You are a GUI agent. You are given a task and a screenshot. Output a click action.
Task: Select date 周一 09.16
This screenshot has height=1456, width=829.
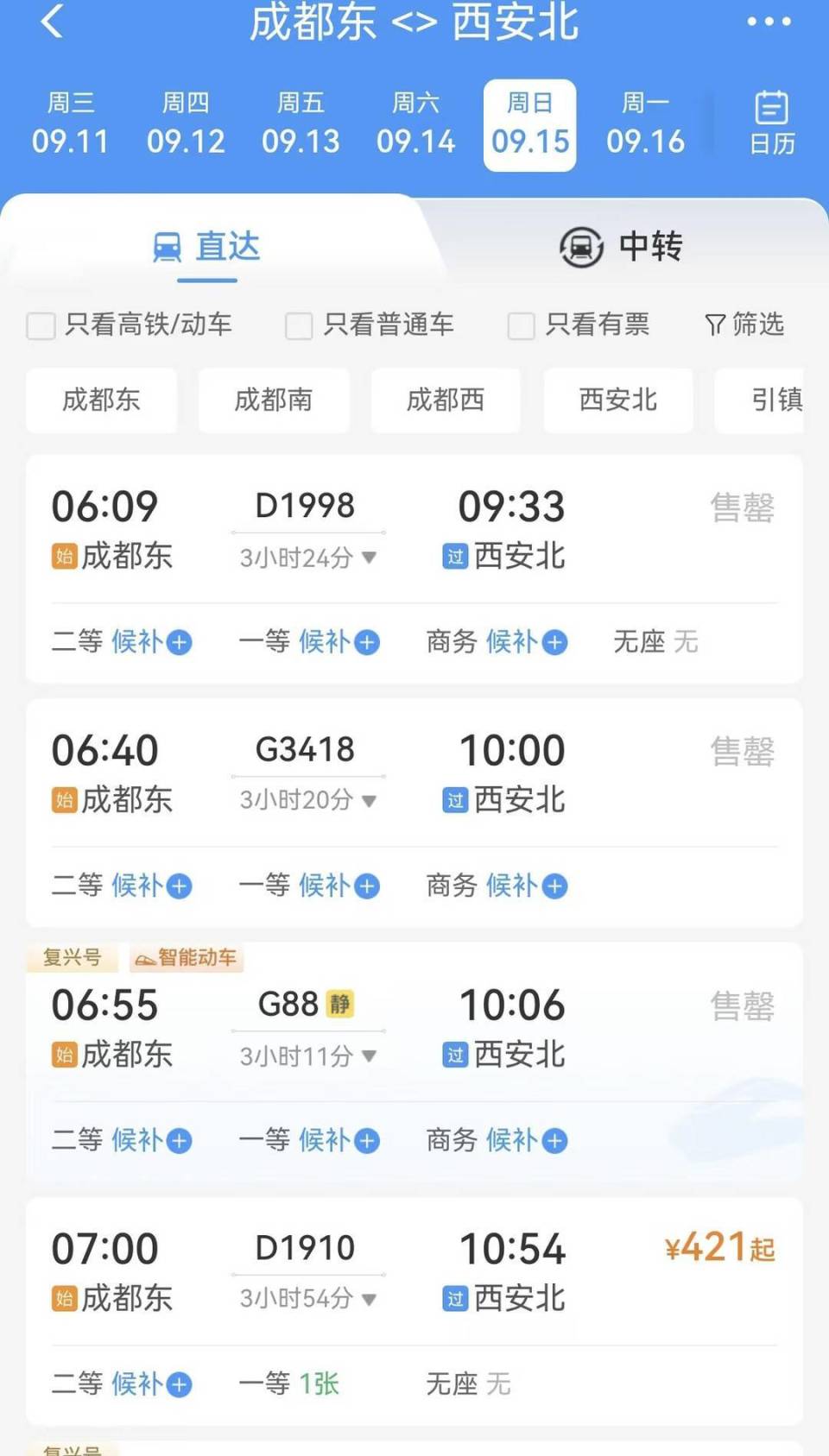coord(645,123)
